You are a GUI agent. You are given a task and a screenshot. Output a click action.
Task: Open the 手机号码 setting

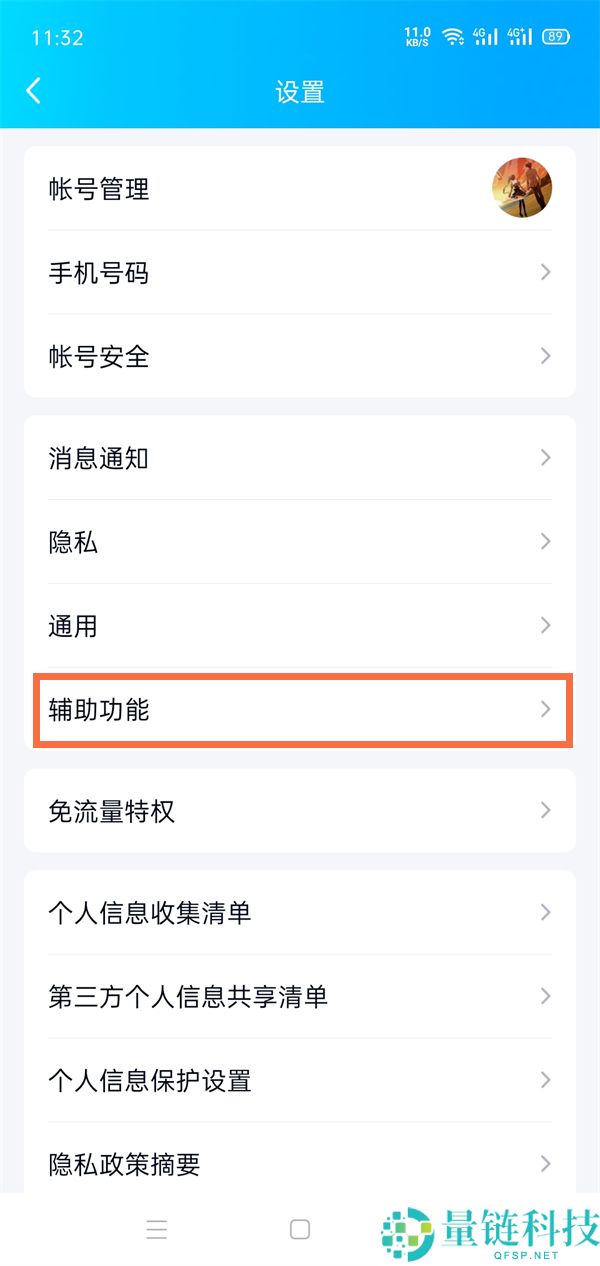(x=300, y=272)
